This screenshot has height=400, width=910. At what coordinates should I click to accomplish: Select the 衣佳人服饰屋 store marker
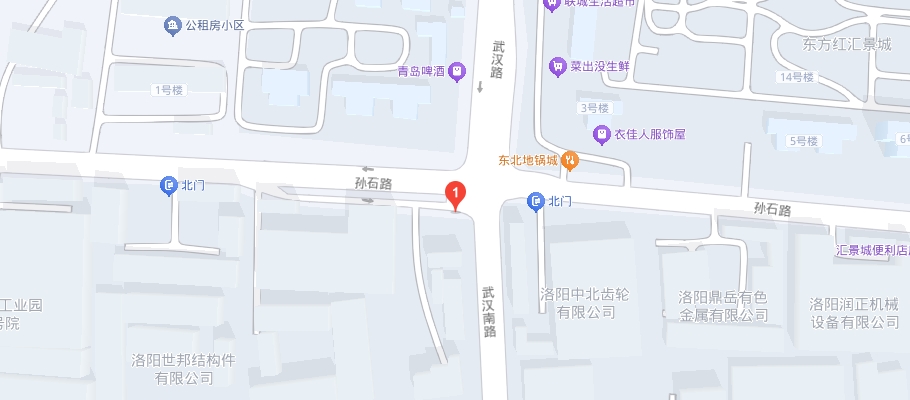pos(602,134)
